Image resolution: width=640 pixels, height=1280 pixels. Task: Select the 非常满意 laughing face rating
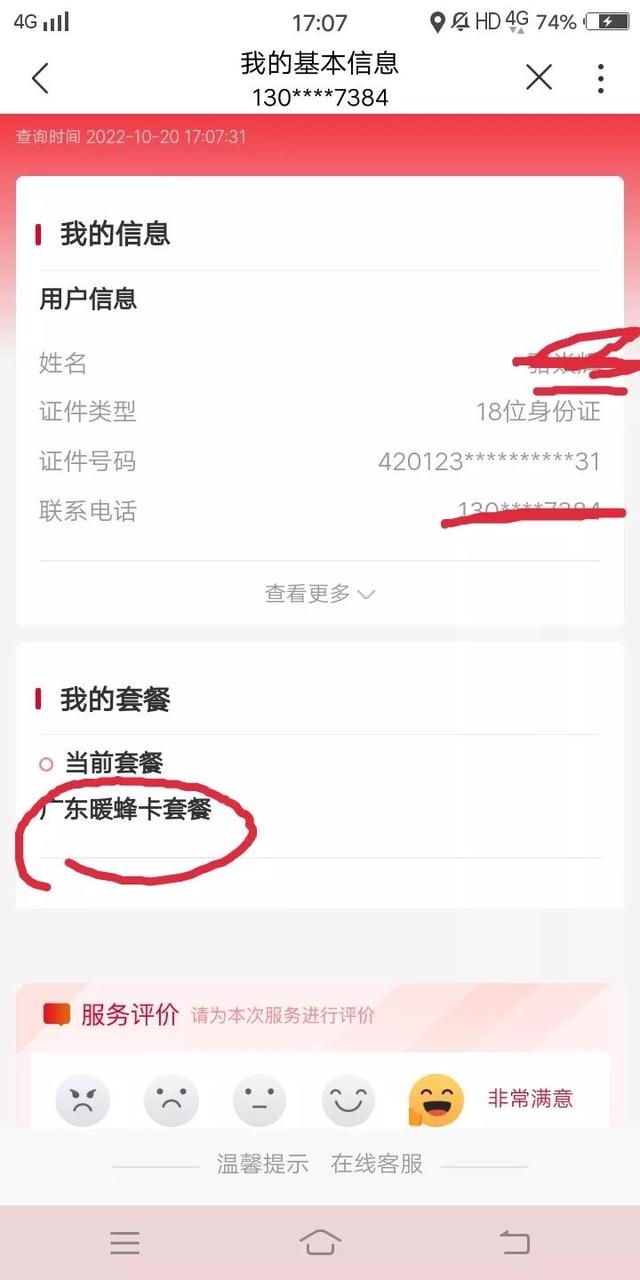[x=437, y=1100]
